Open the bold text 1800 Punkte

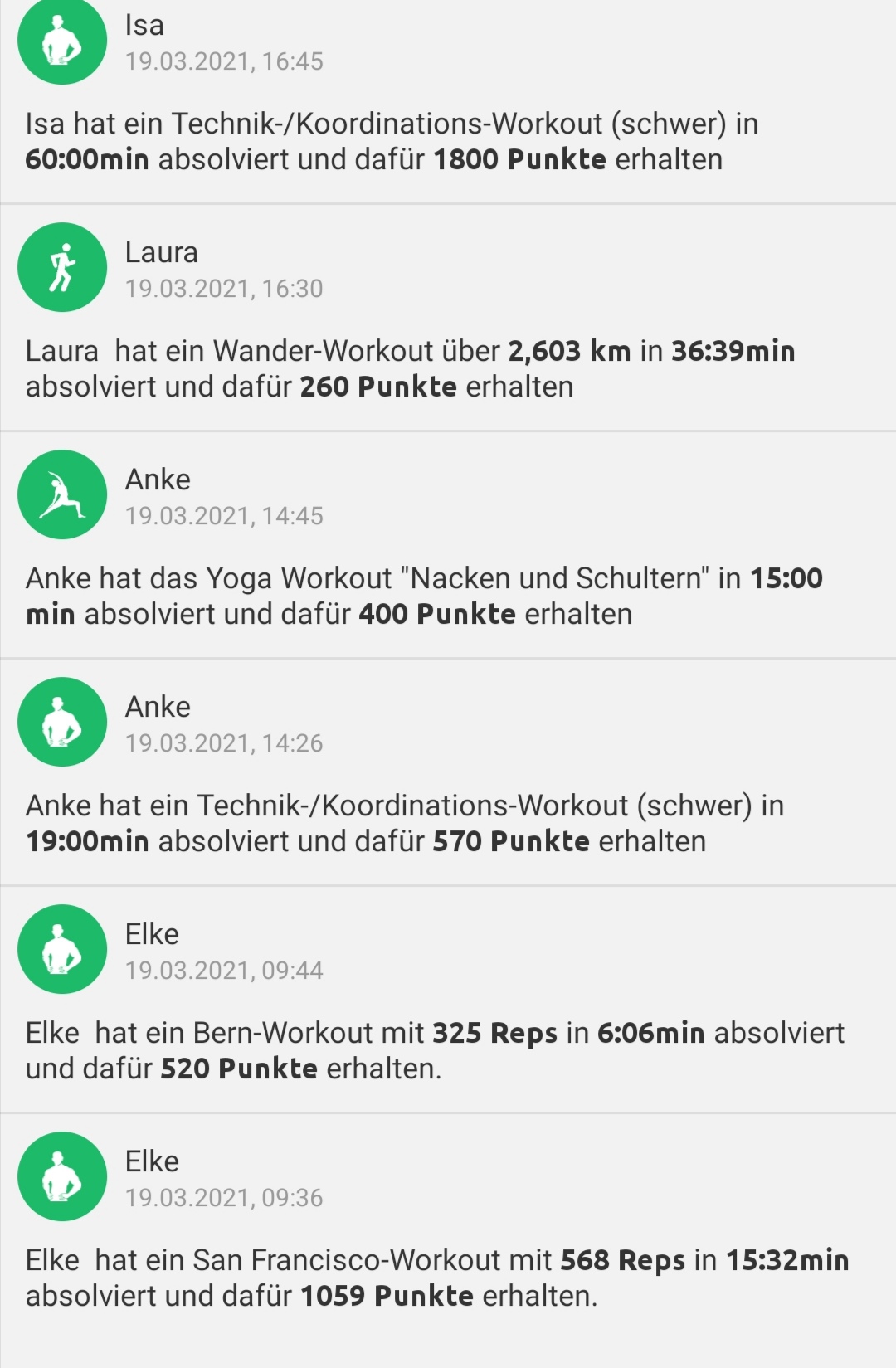click(x=519, y=158)
